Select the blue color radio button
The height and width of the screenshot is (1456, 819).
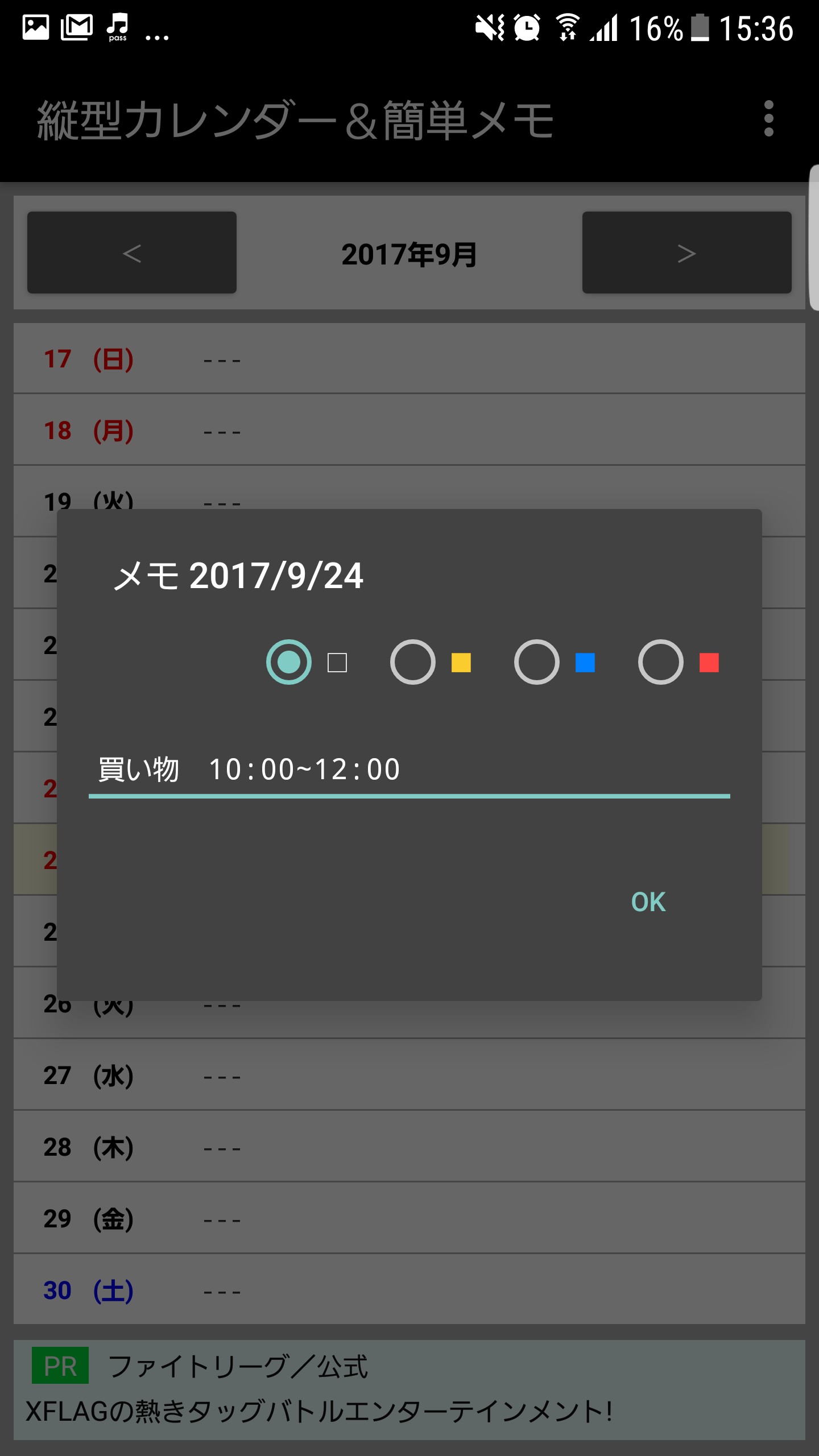pyautogui.click(x=537, y=662)
